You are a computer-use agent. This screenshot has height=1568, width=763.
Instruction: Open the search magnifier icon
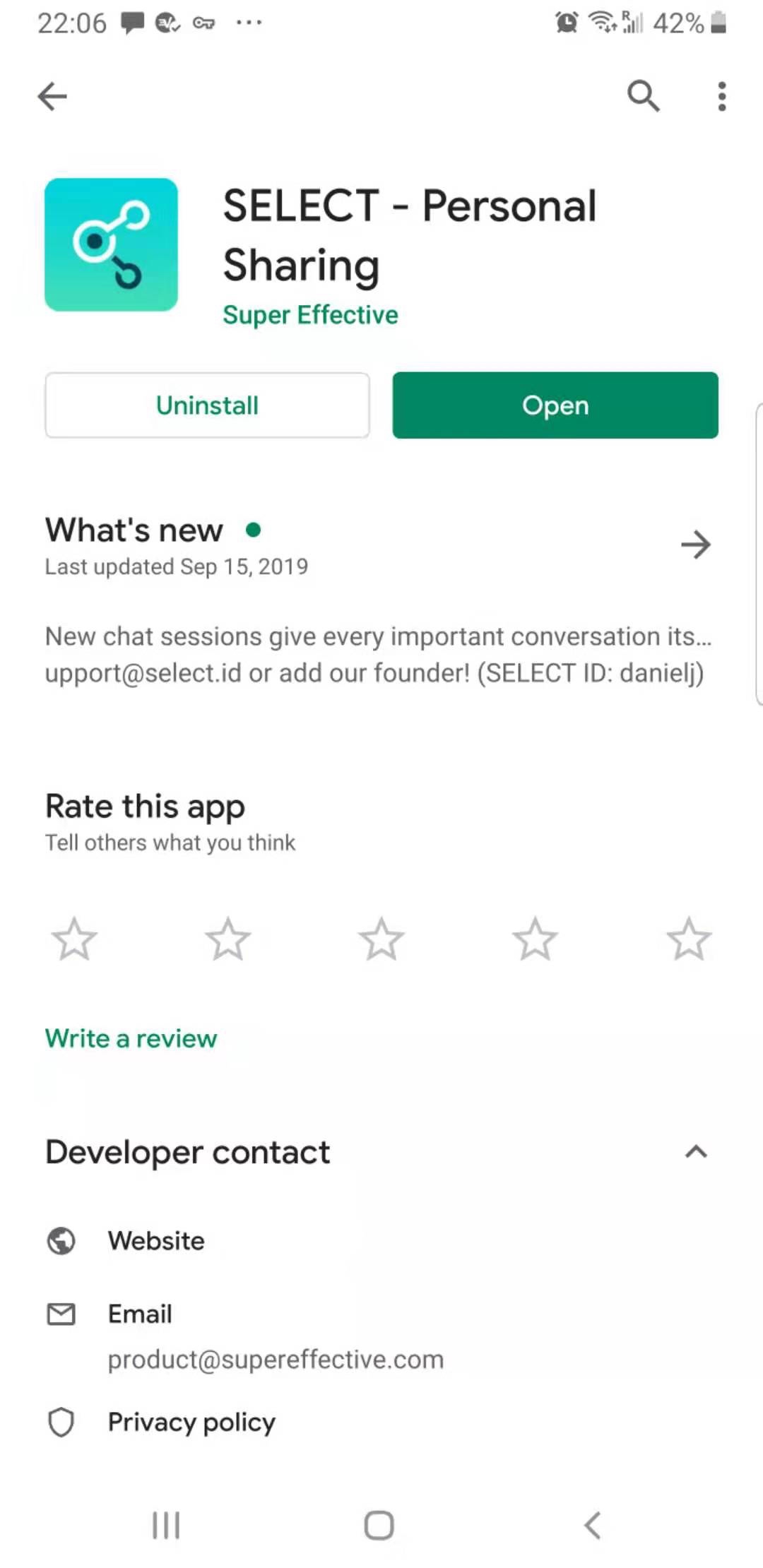click(x=643, y=96)
